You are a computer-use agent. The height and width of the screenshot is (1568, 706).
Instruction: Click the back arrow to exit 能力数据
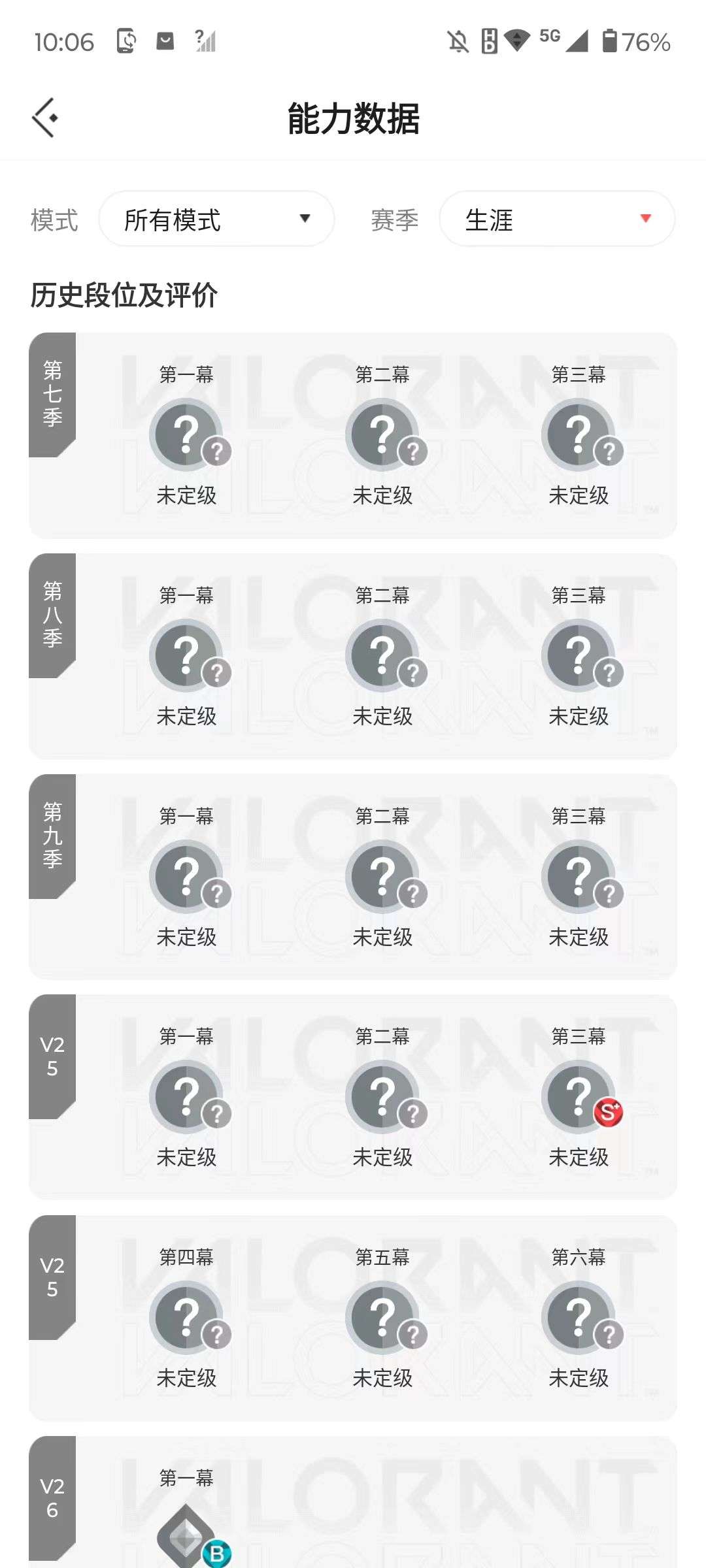click(44, 118)
